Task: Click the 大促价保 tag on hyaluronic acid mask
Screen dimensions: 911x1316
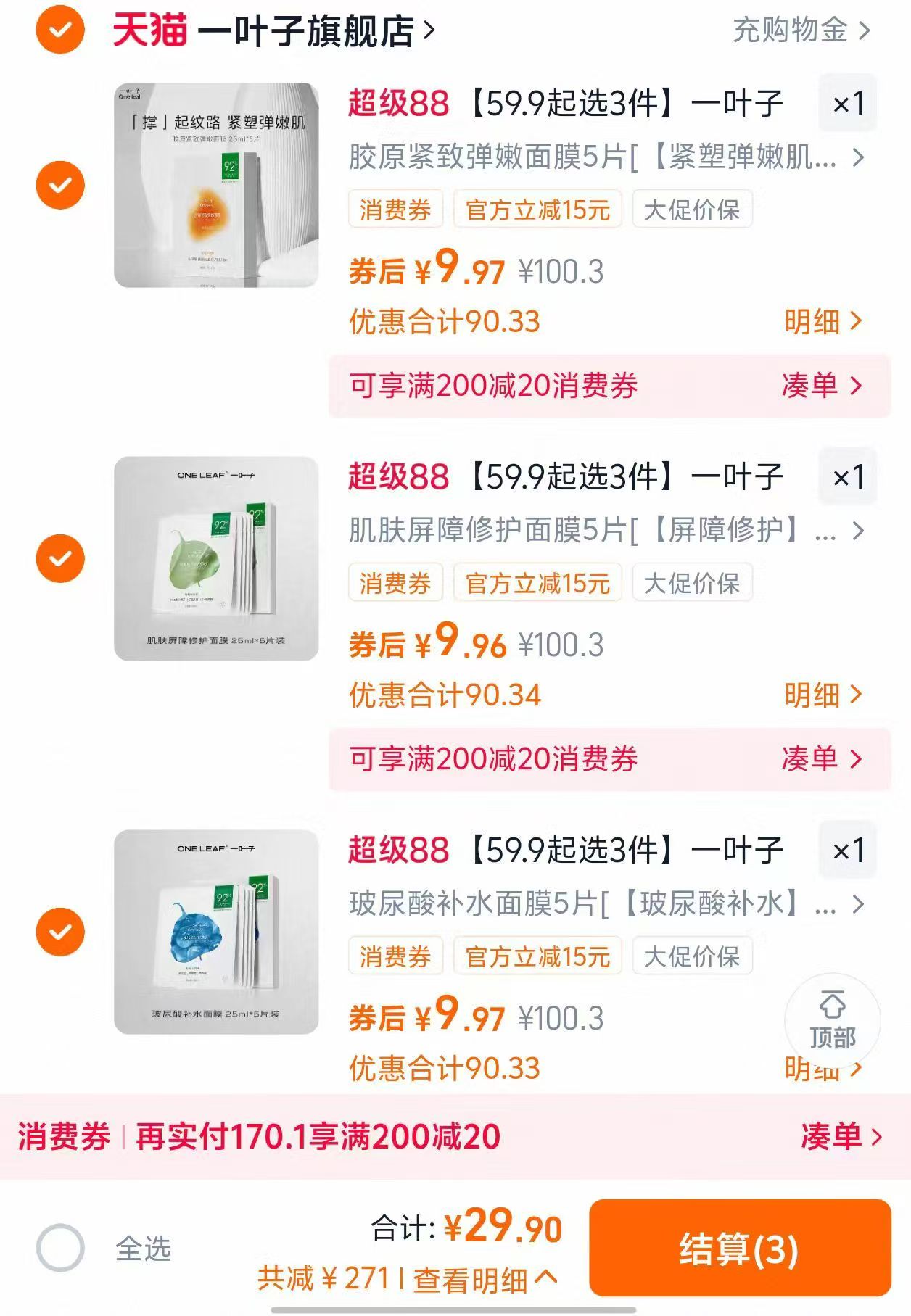Action: 692,957
